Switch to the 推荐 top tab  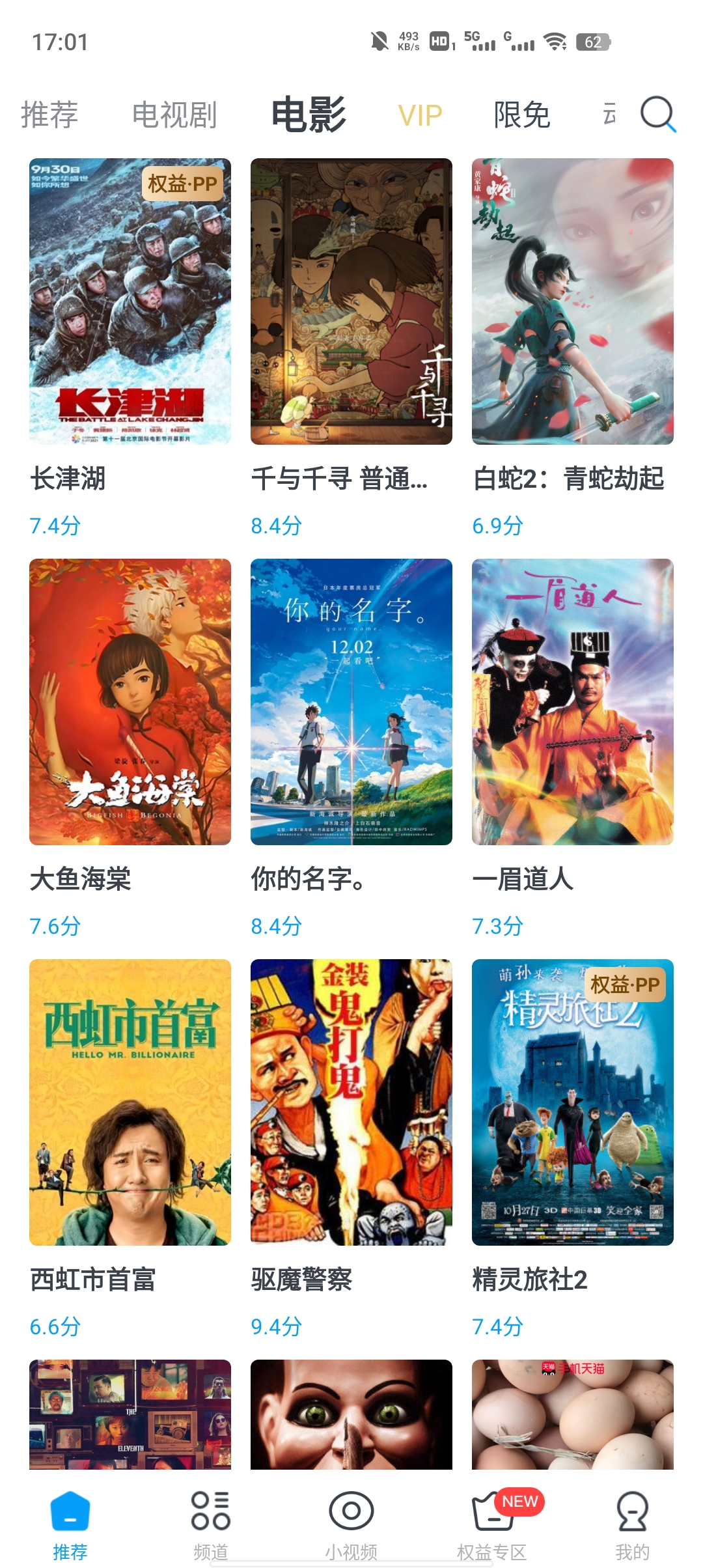[x=49, y=115]
